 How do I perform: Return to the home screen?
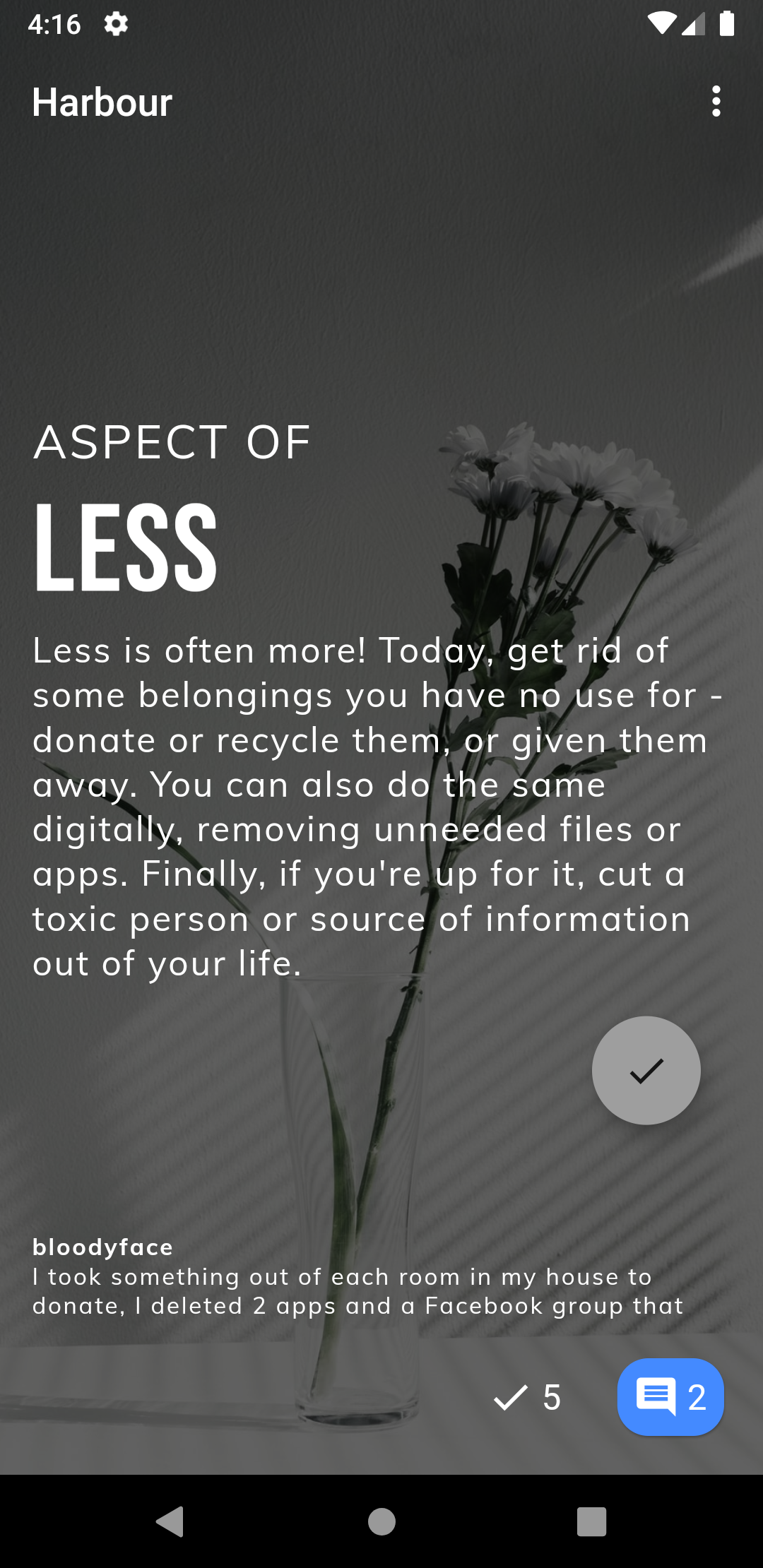coord(381,1521)
